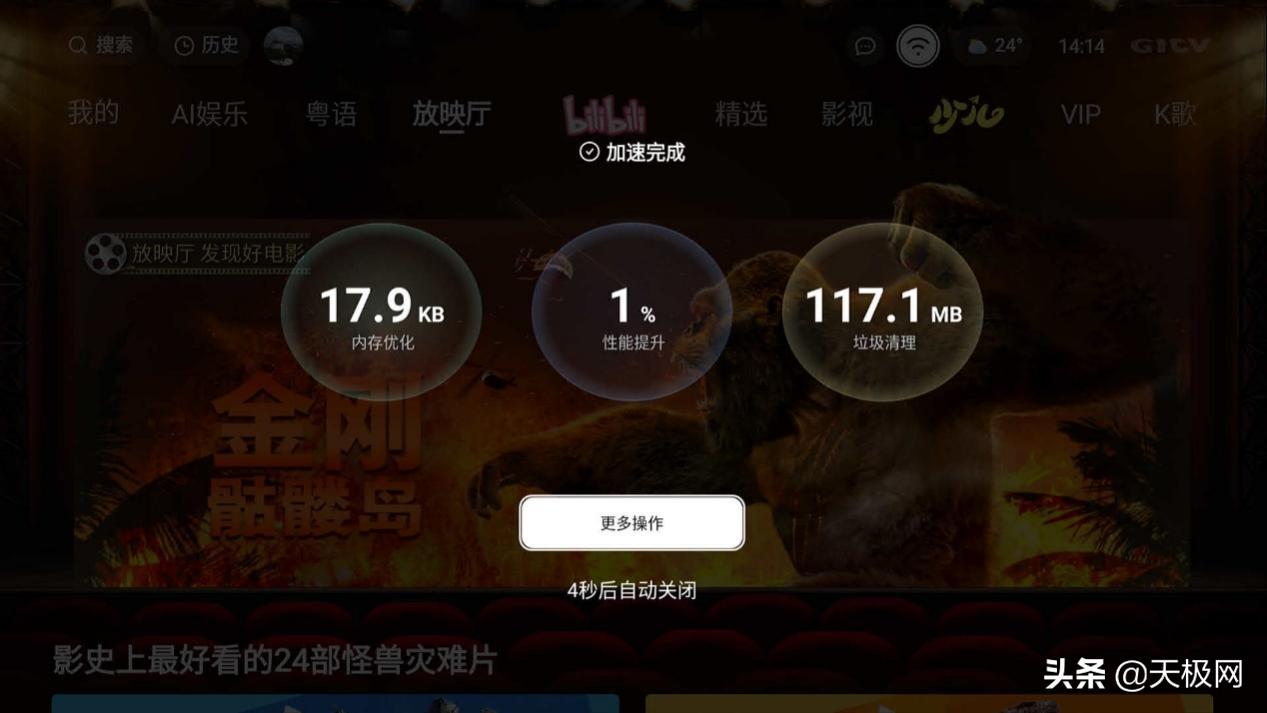
Task: Switch to the K歌 tab
Action: [1174, 114]
